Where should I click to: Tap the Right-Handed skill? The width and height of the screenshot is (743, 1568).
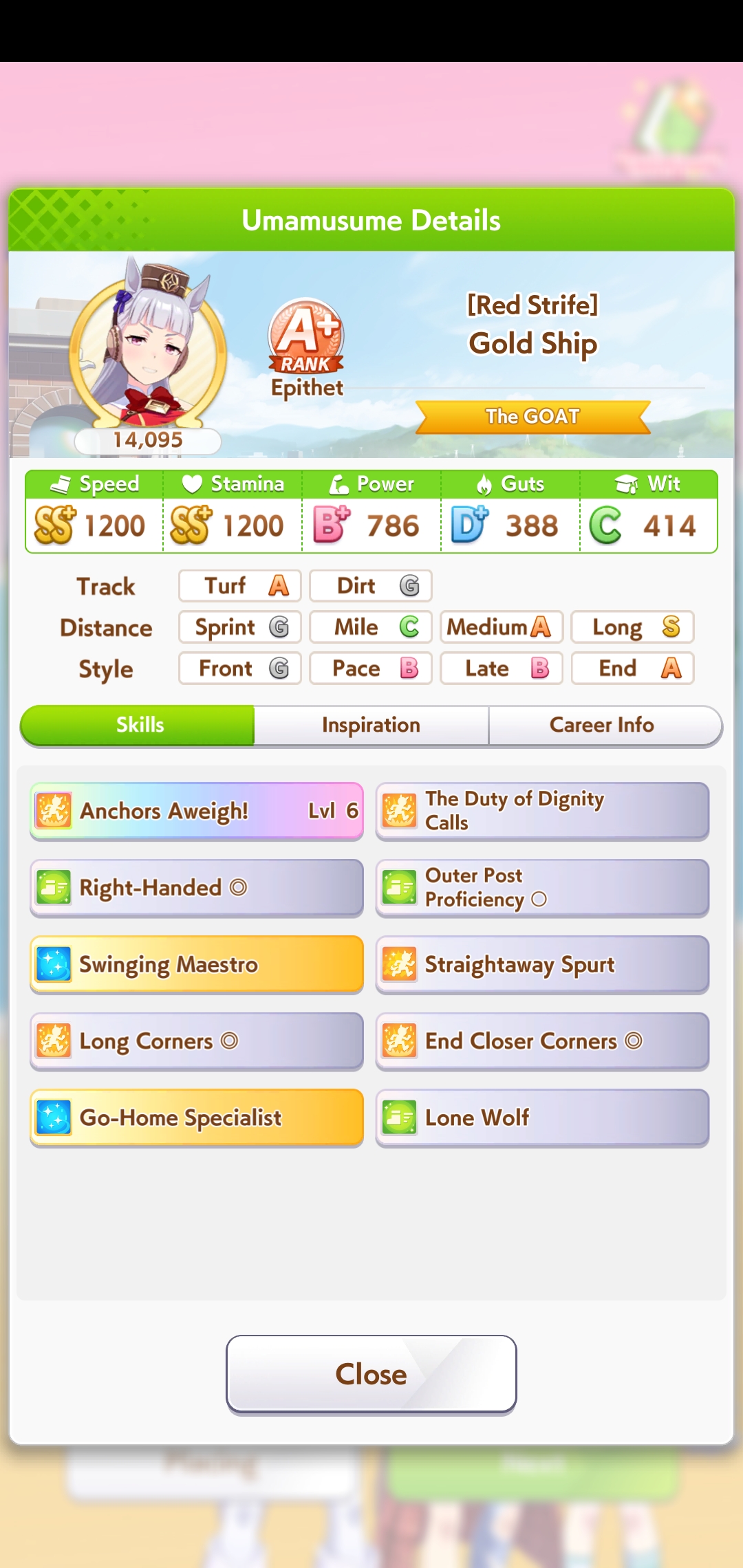[x=197, y=888]
